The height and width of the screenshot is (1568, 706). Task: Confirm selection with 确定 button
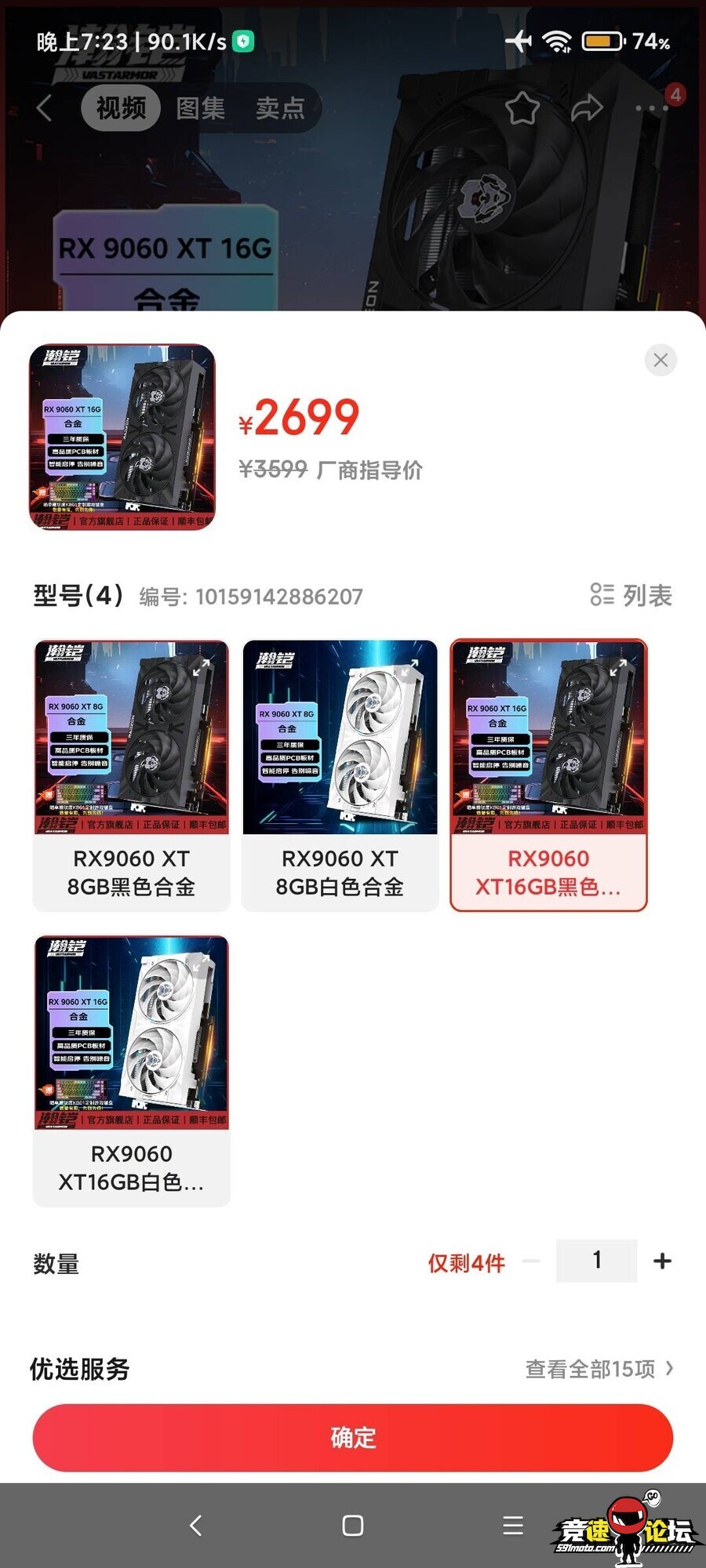coord(353,1437)
